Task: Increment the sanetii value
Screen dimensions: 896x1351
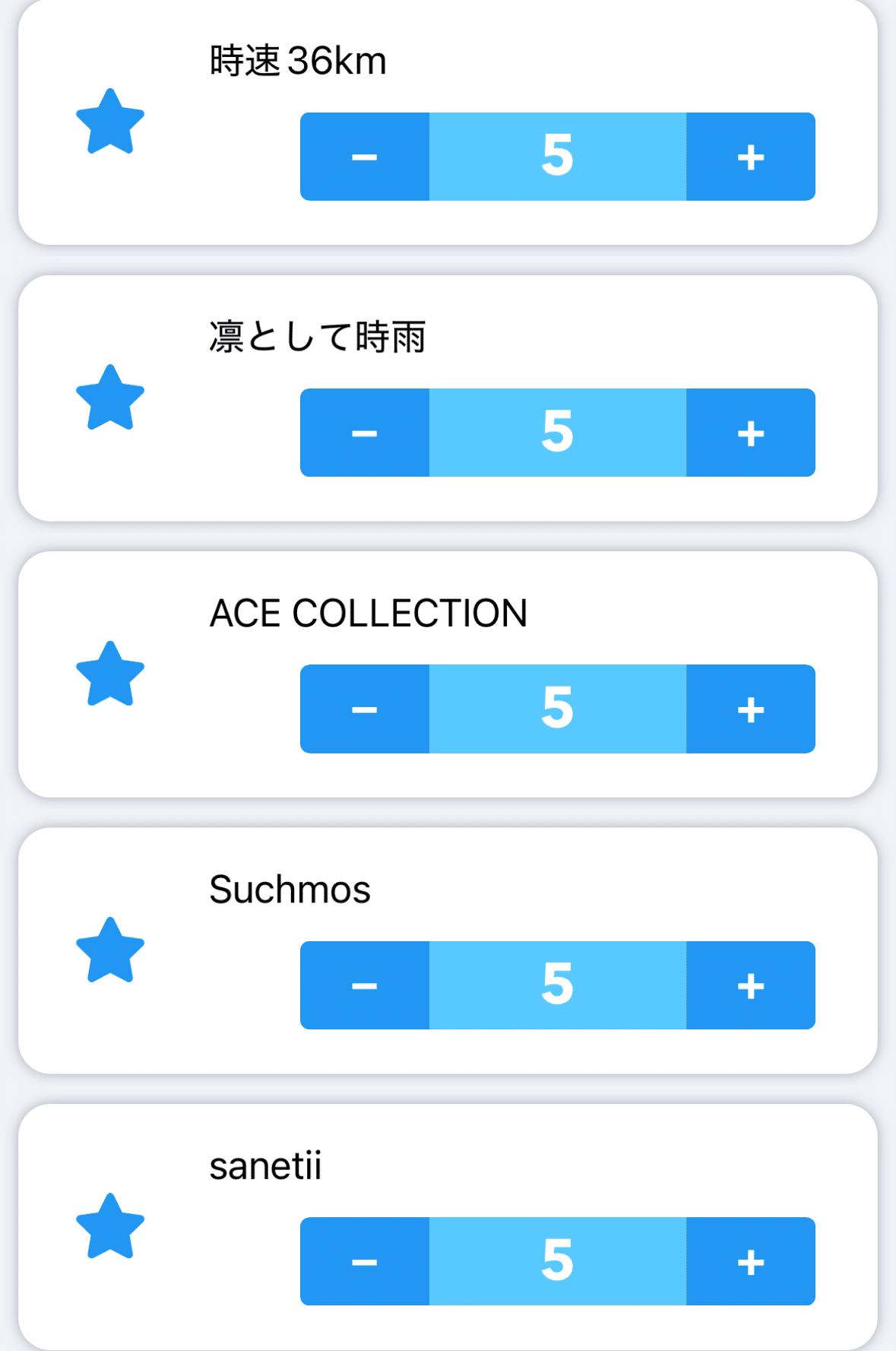Action: pyautogui.click(x=750, y=1261)
